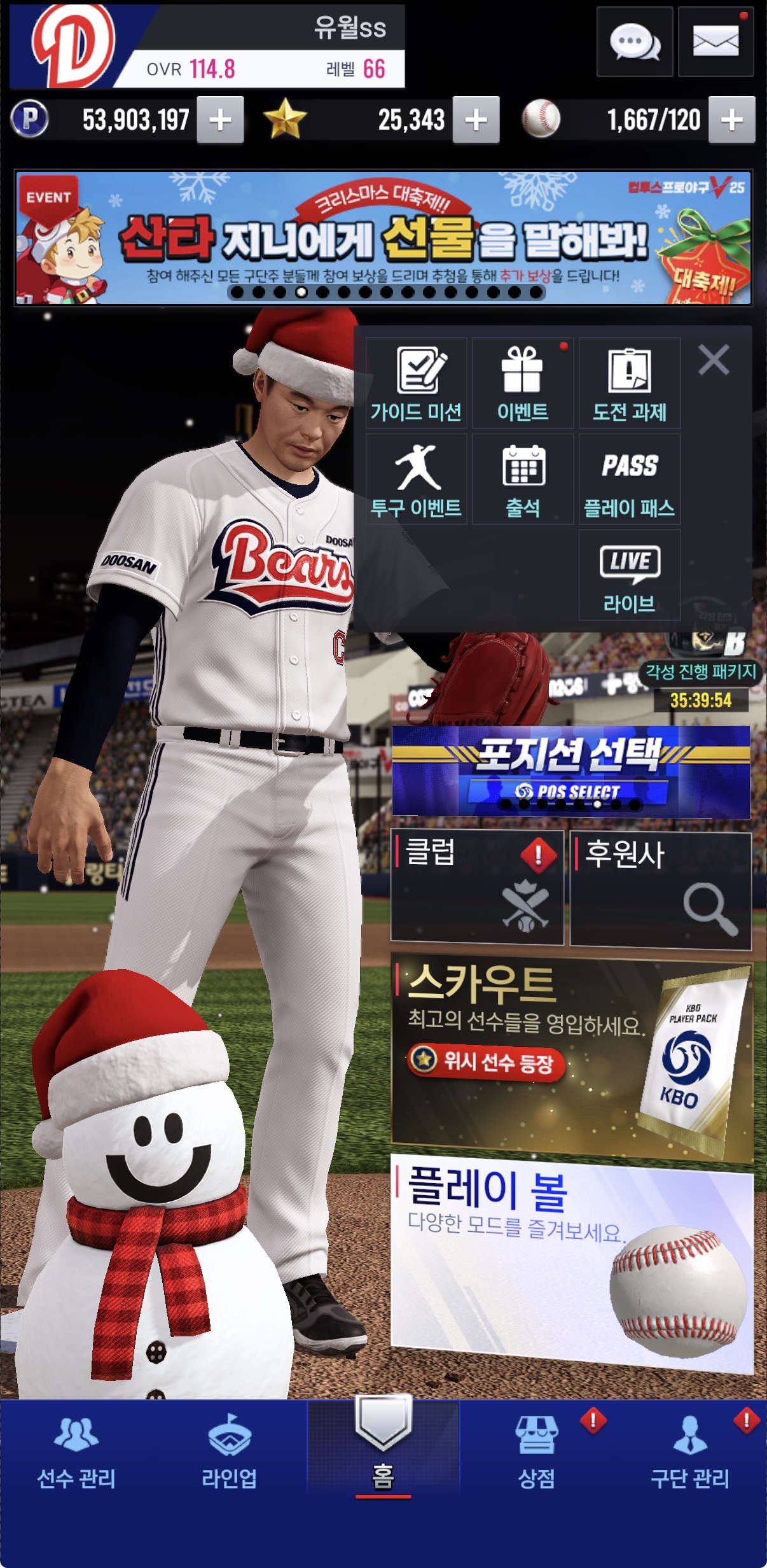
Task: Open 포지션 선택 banner
Action: click(x=570, y=771)
